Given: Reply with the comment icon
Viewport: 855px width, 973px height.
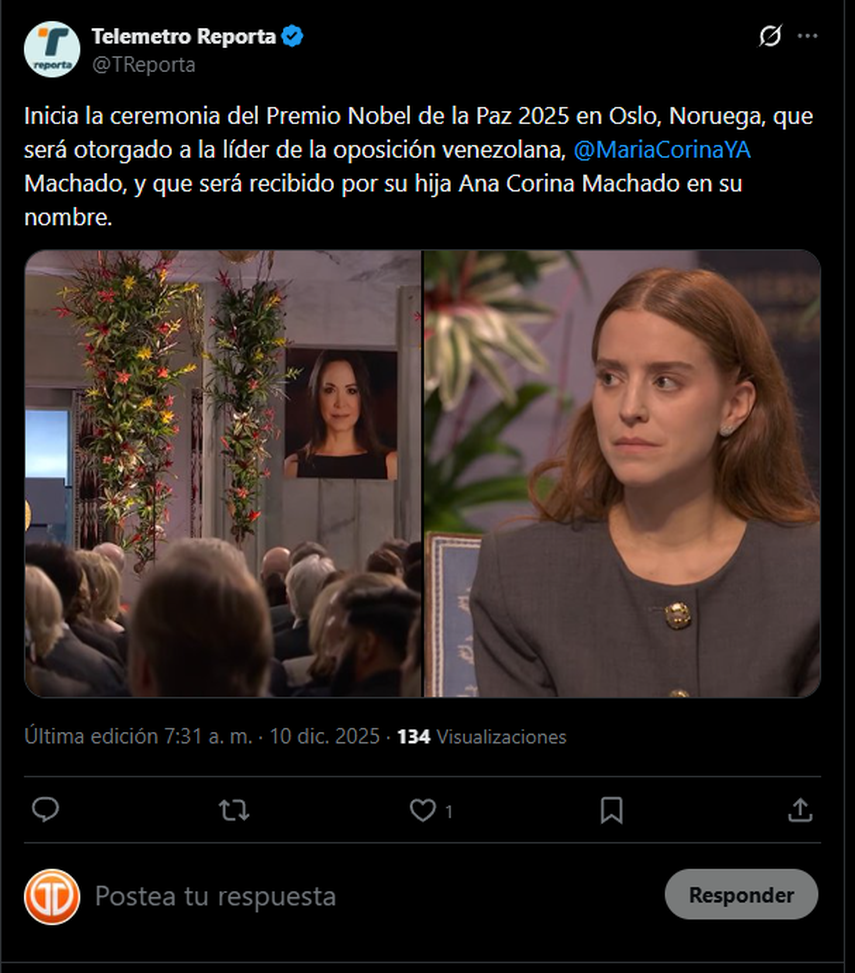Looking at the screenshot, I should [46, 809].
